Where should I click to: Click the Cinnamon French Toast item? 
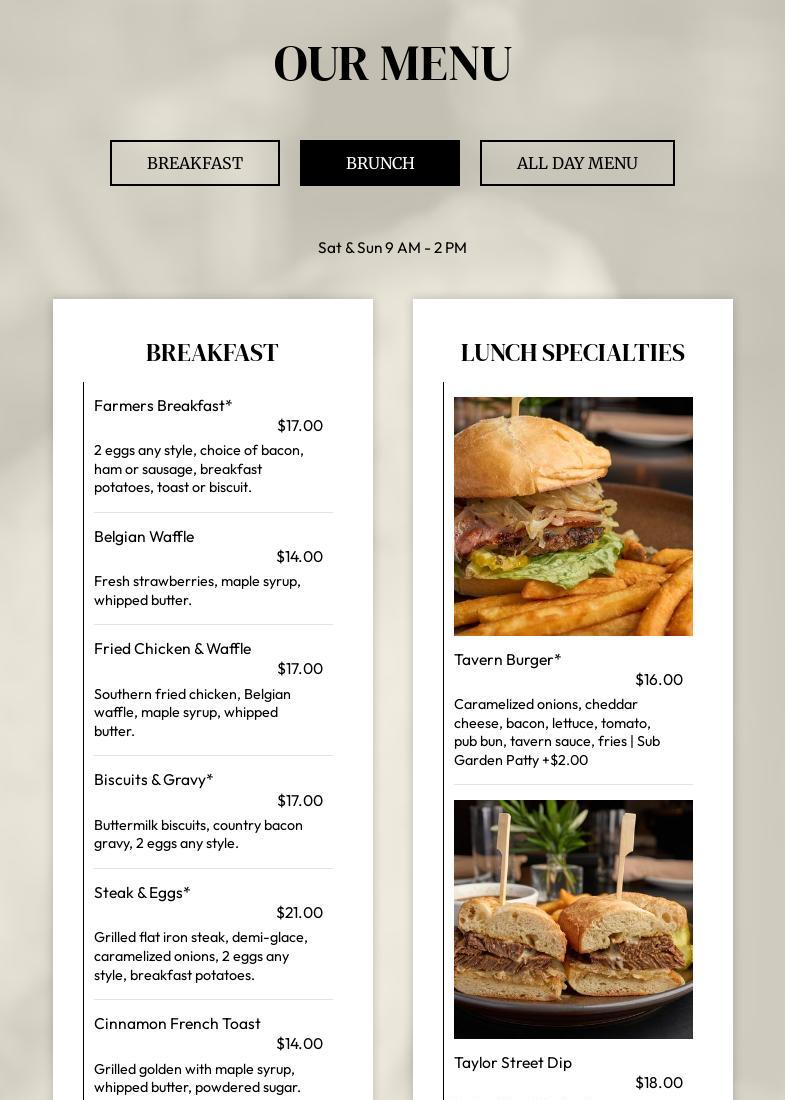tap(177, 1024)
